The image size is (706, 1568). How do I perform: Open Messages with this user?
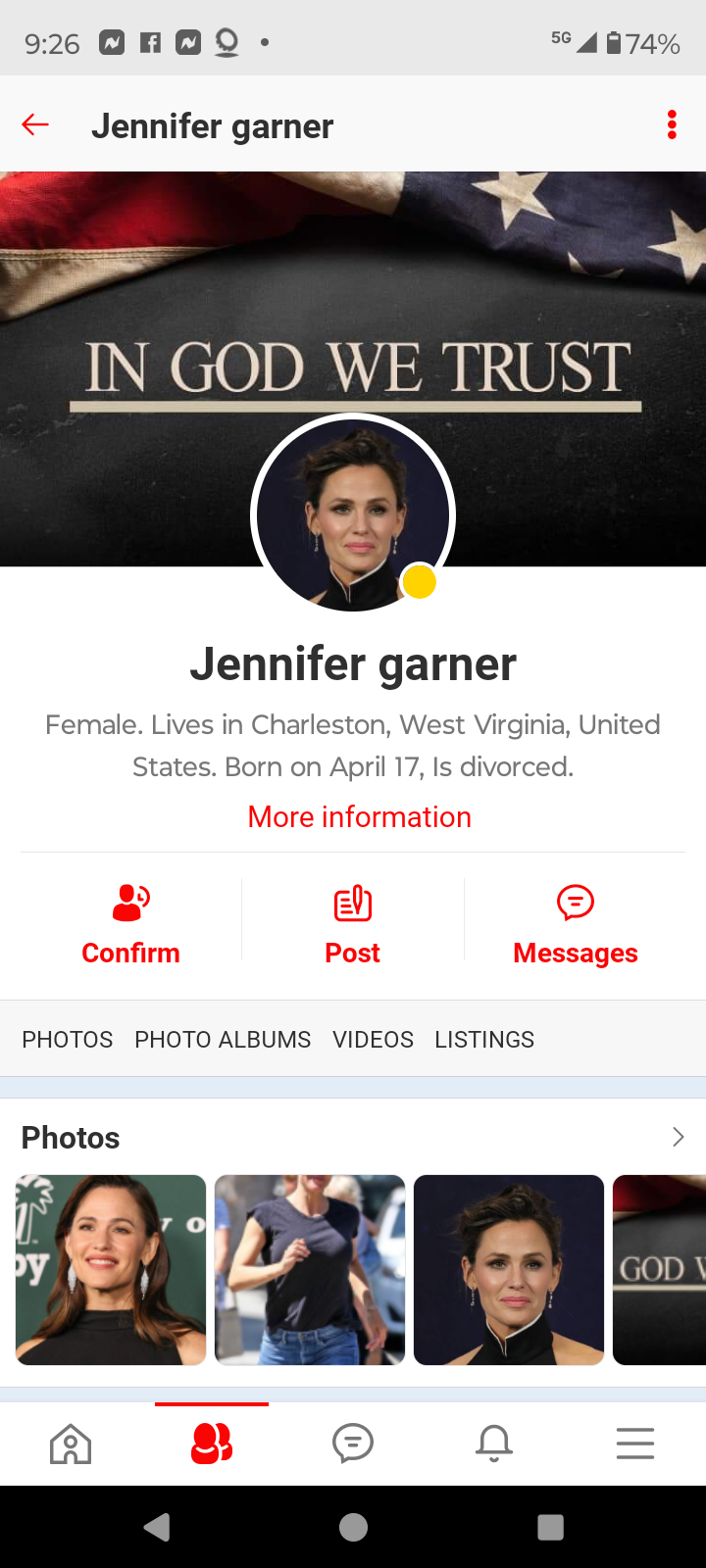coord(575,925)
